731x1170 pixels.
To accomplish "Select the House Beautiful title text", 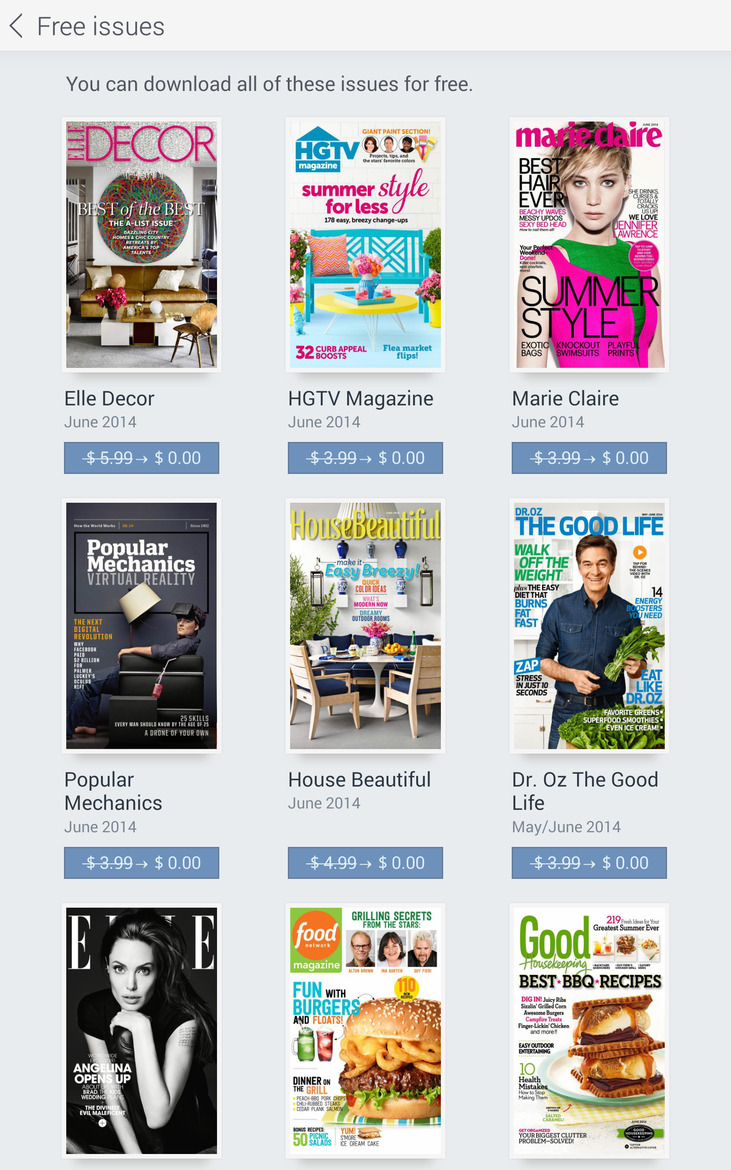I will pos(357,779).
